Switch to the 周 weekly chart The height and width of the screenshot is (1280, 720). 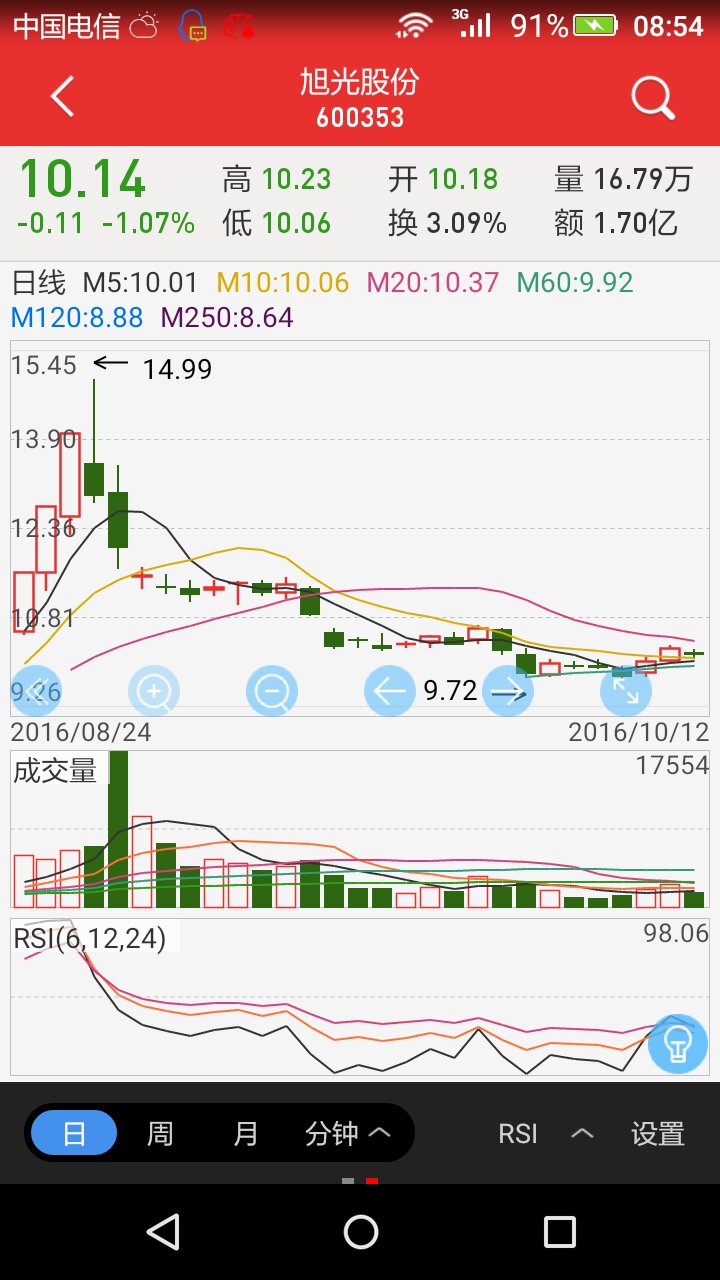160,1133
